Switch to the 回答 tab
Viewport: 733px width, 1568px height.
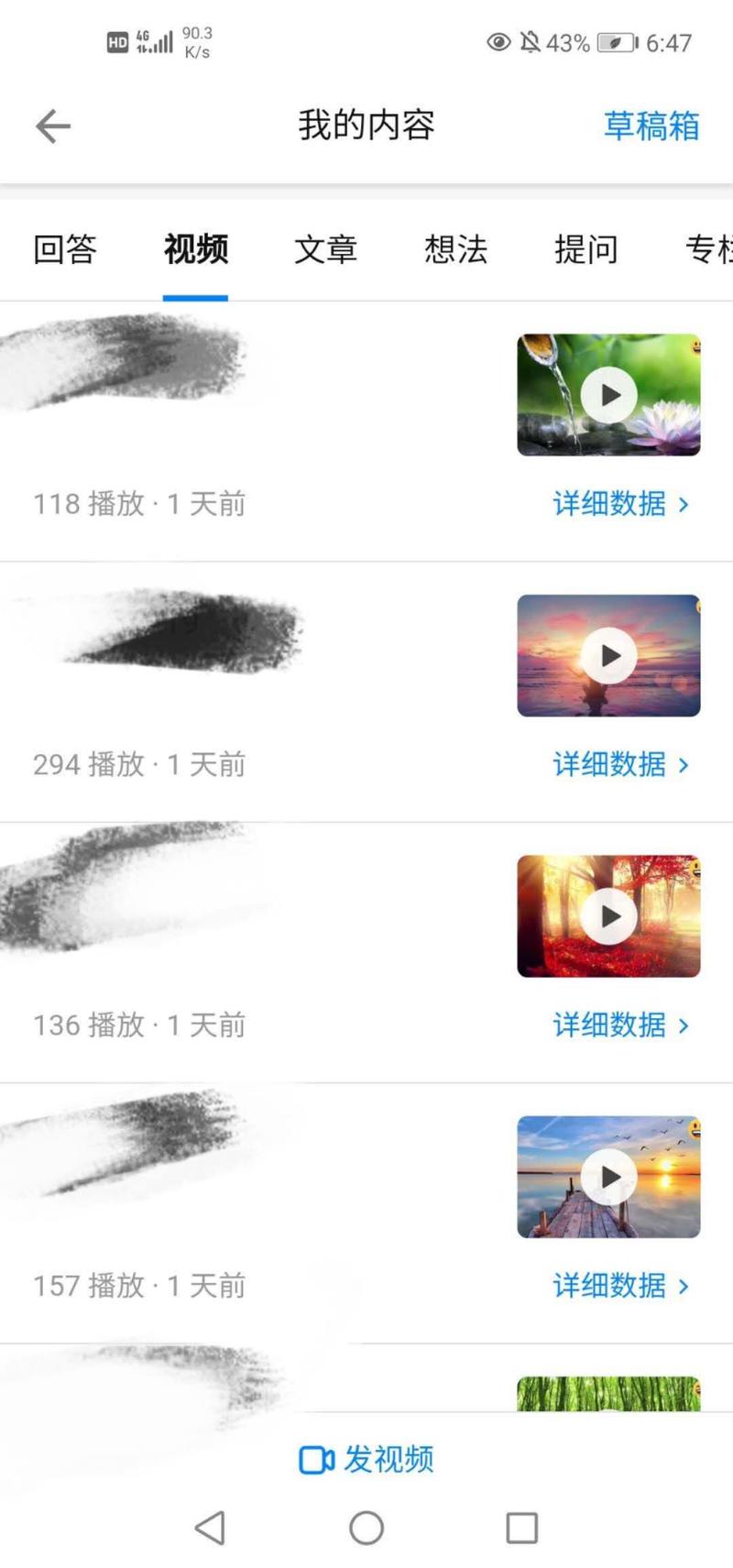(64, 249)
